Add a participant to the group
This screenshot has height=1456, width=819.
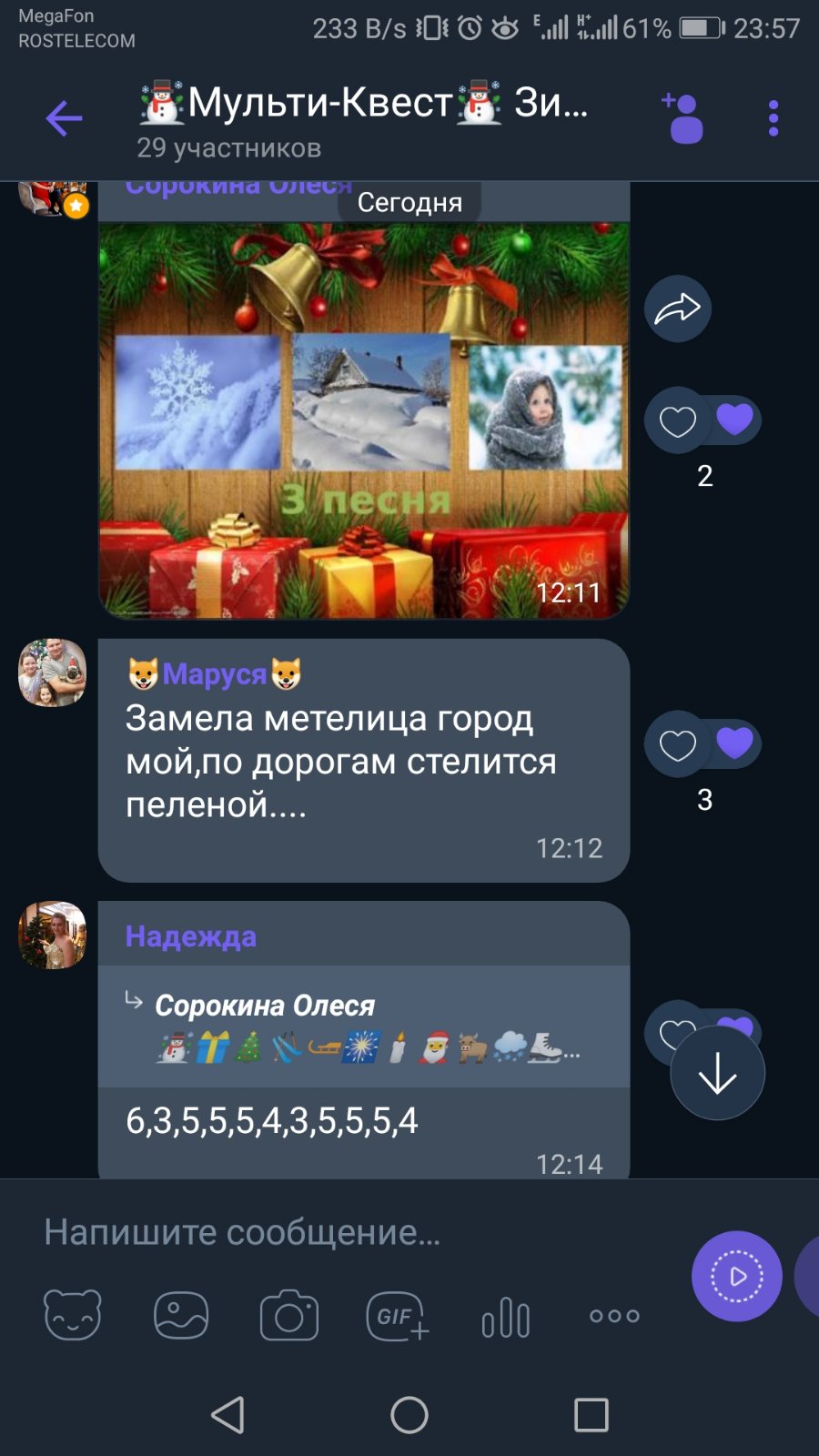(683, 118)
